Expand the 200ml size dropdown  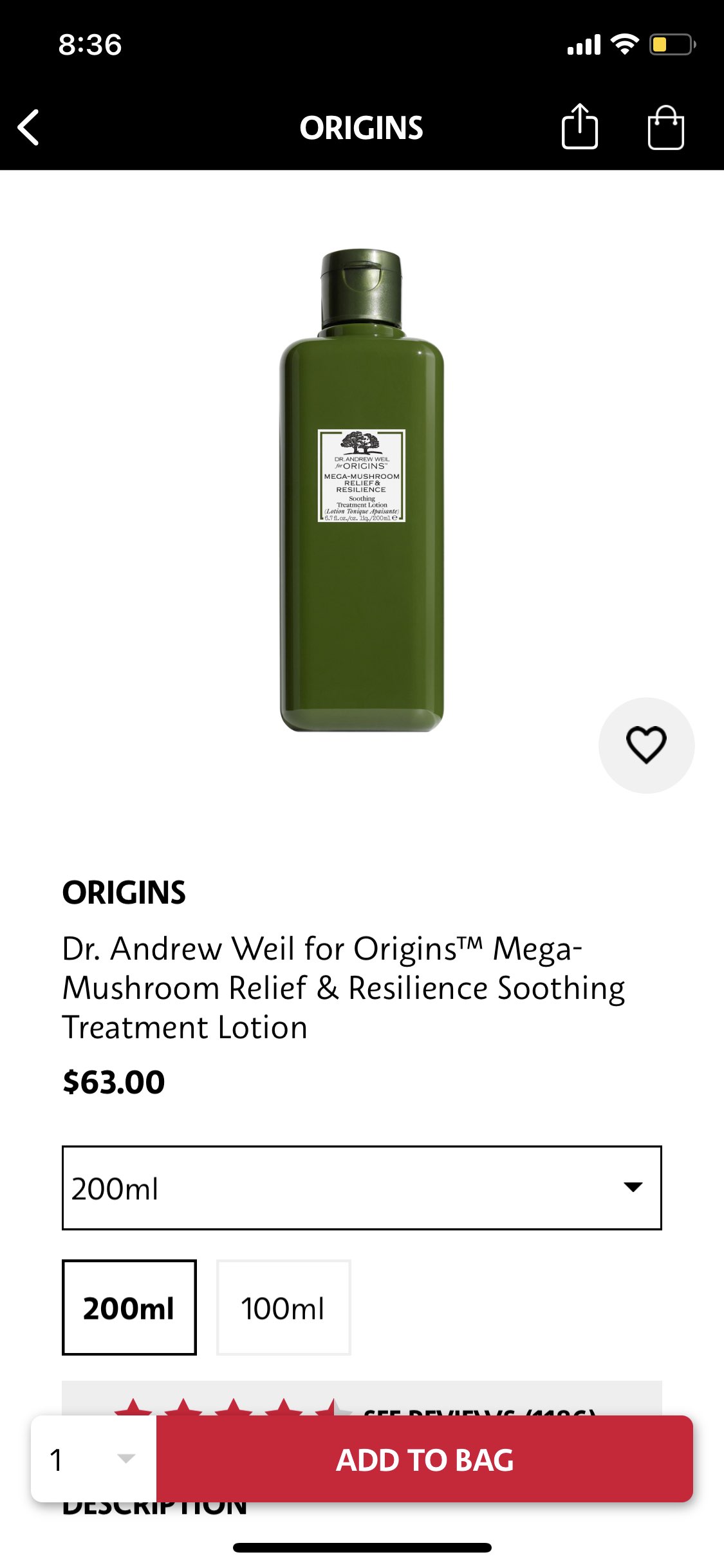[x=362, y=1188]
